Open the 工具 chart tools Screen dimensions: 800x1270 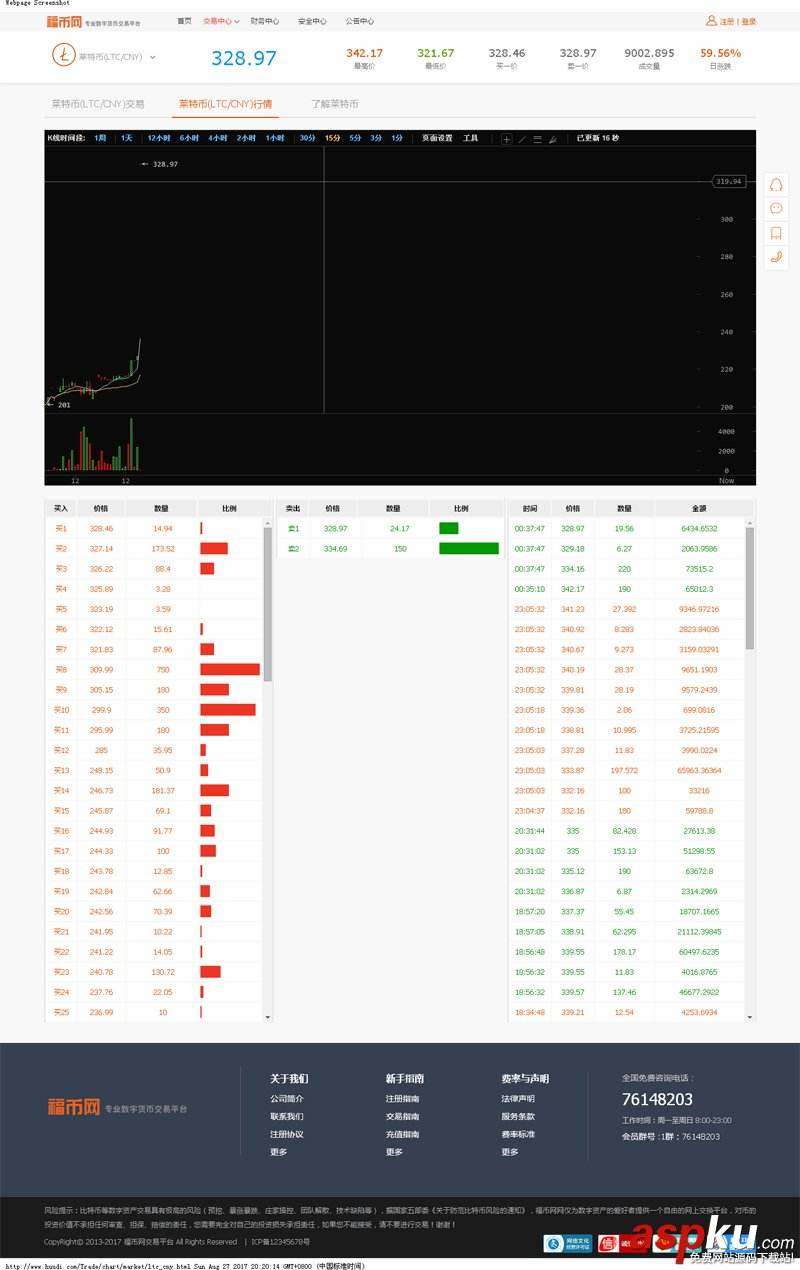click(470, 138)
